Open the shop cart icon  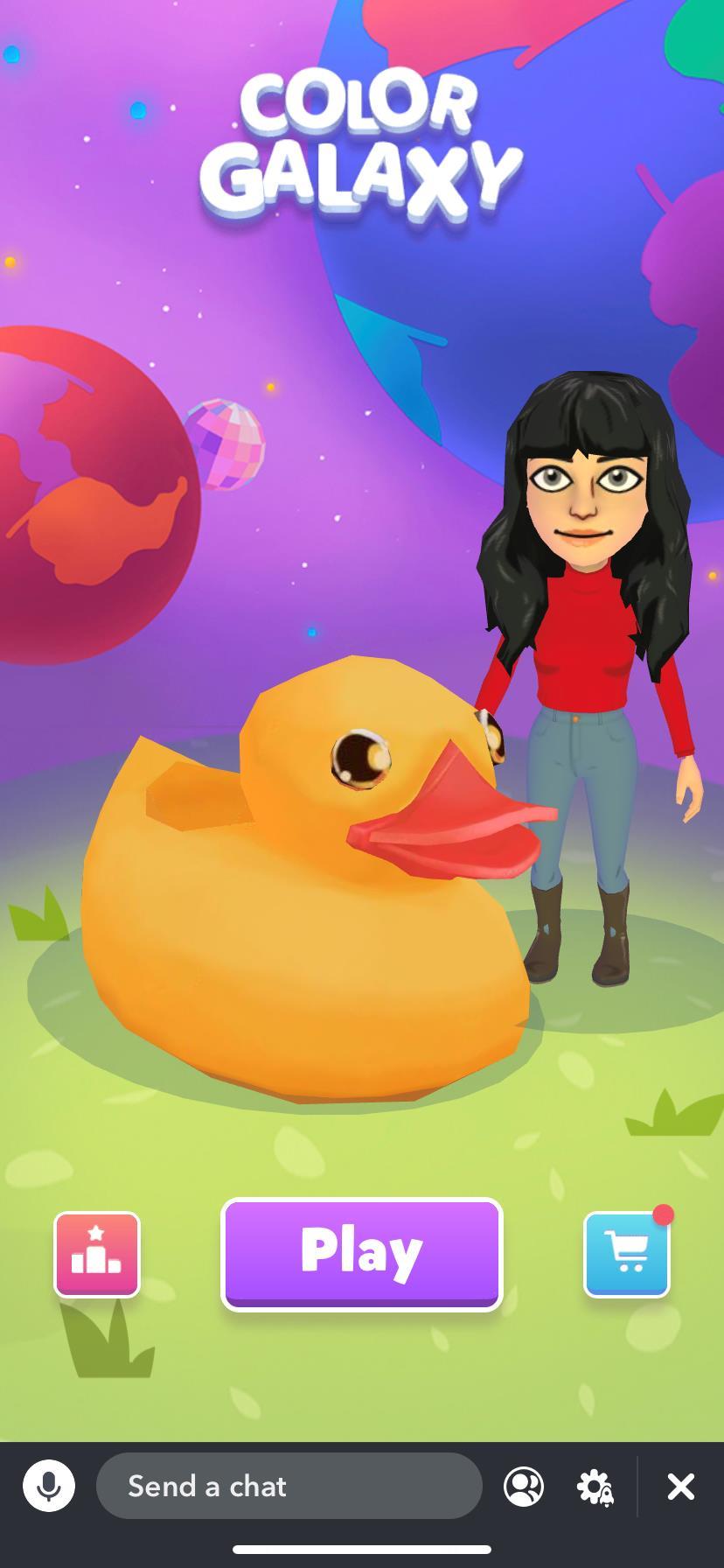tap(627, 1254)
